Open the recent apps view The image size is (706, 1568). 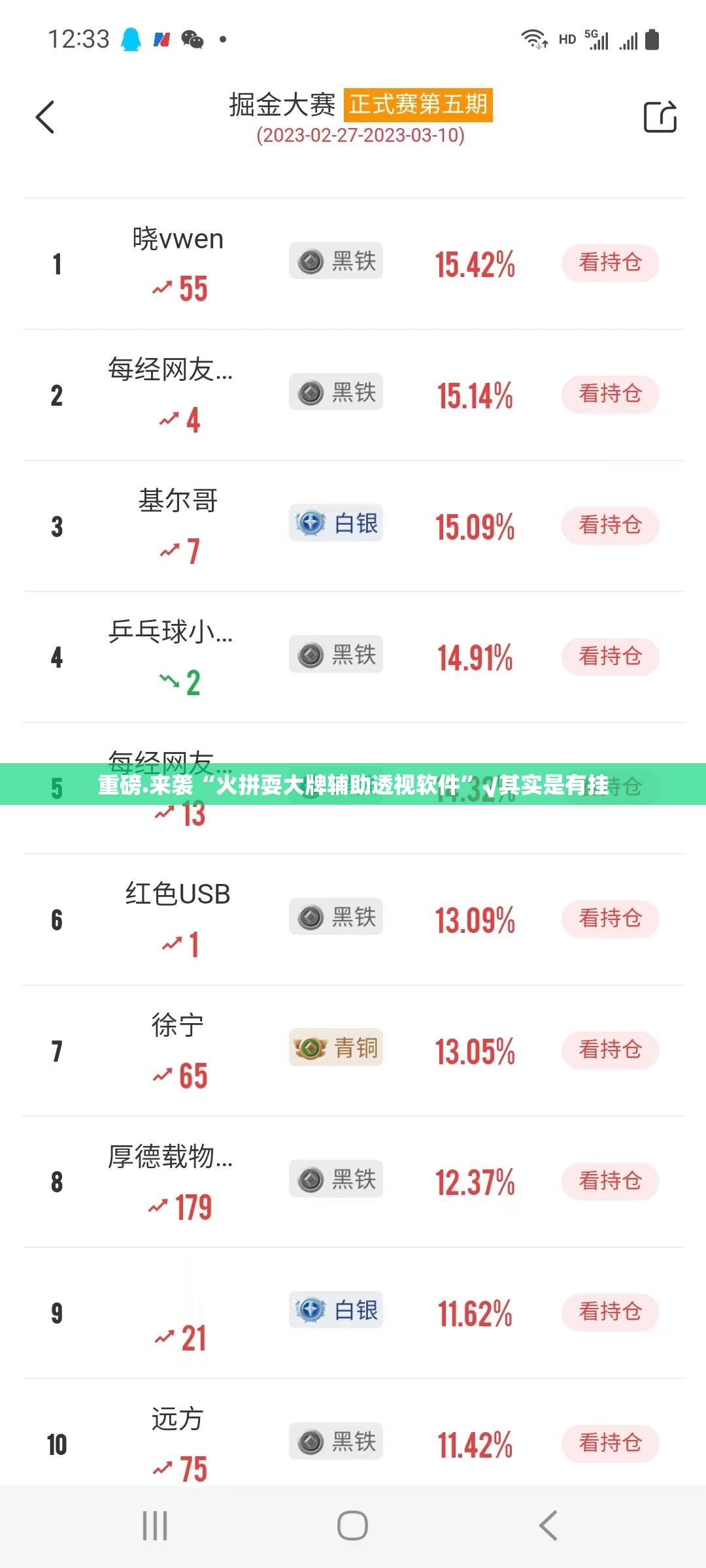(156, 1526)
